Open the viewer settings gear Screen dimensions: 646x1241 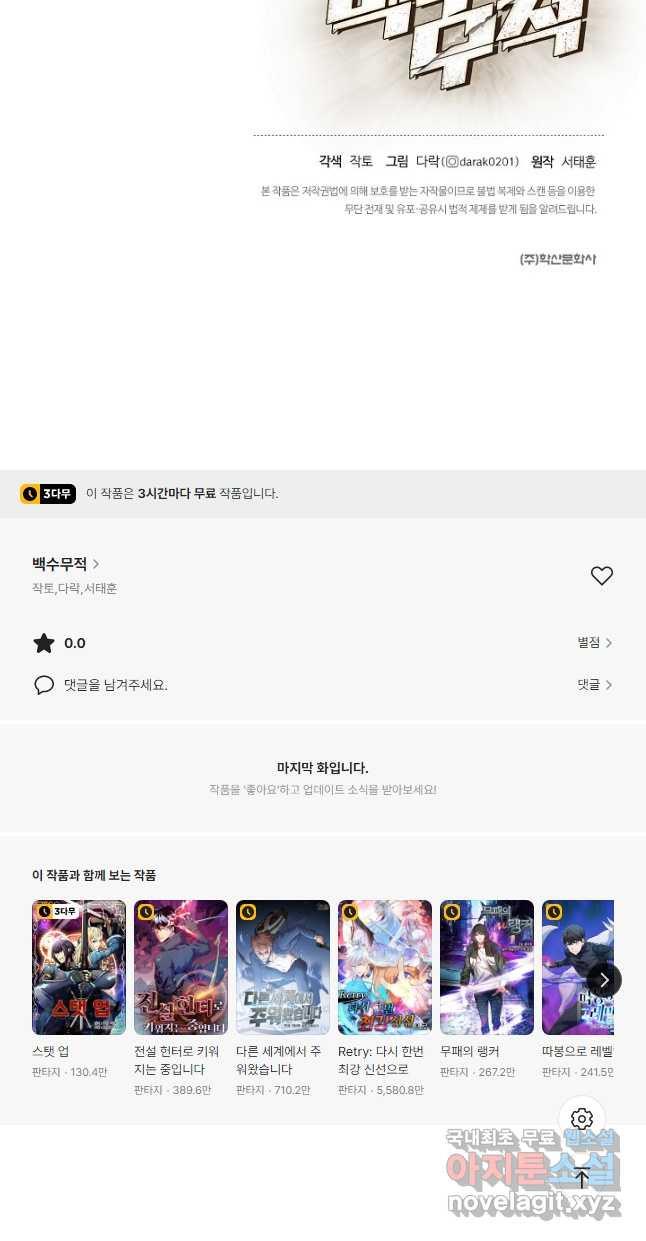pos(582,1119)
